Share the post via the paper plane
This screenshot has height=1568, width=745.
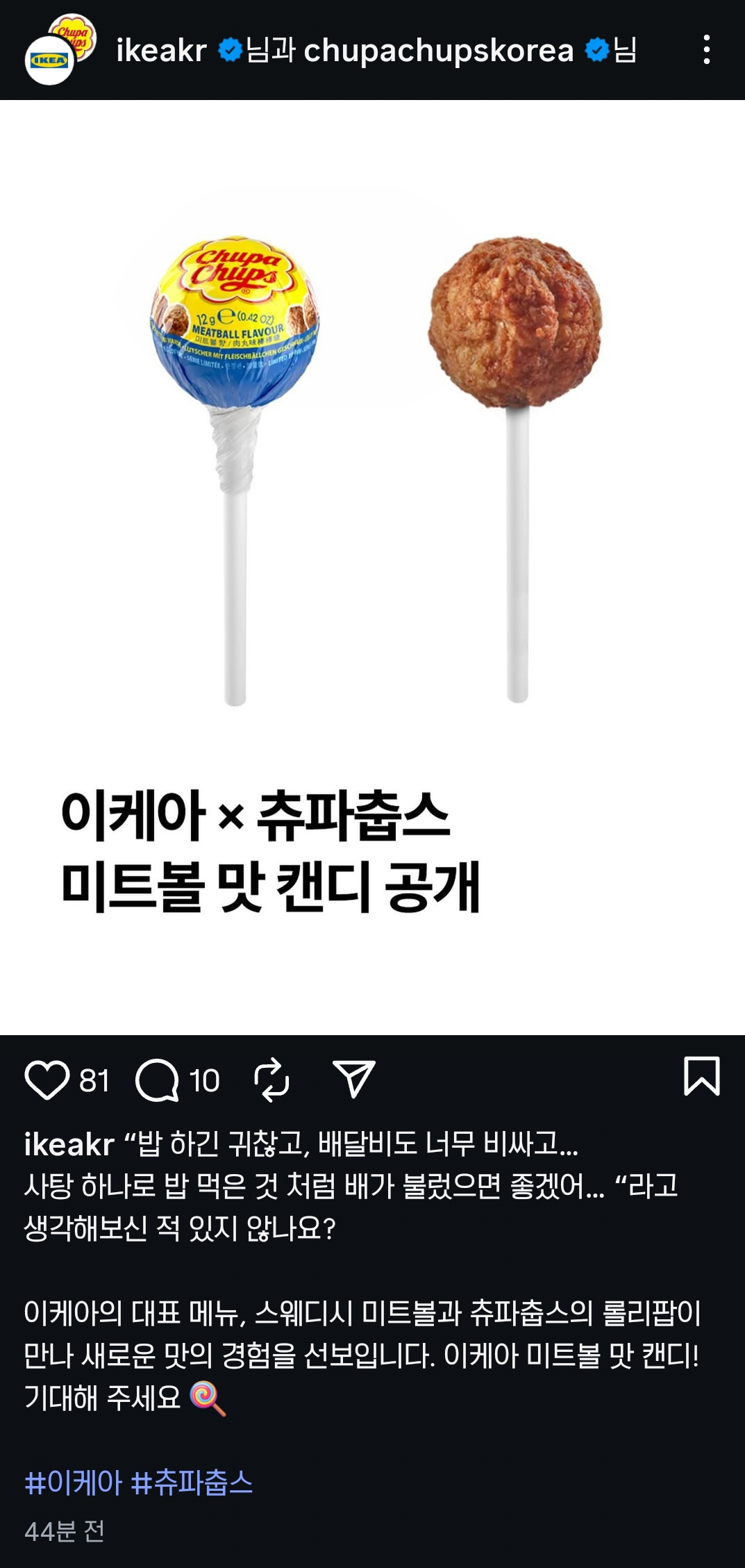coord(354,1079)
